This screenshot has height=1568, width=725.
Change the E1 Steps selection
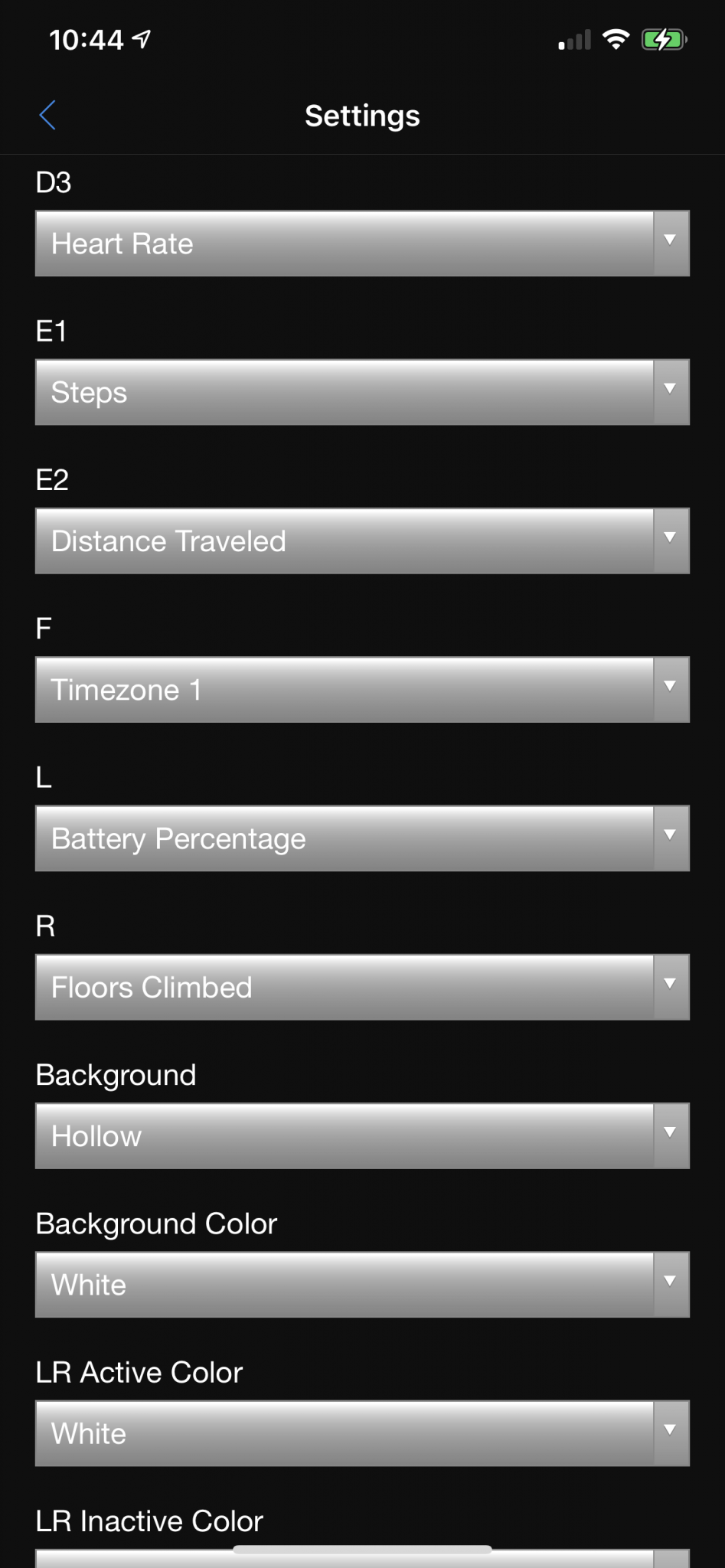point(362,392)
